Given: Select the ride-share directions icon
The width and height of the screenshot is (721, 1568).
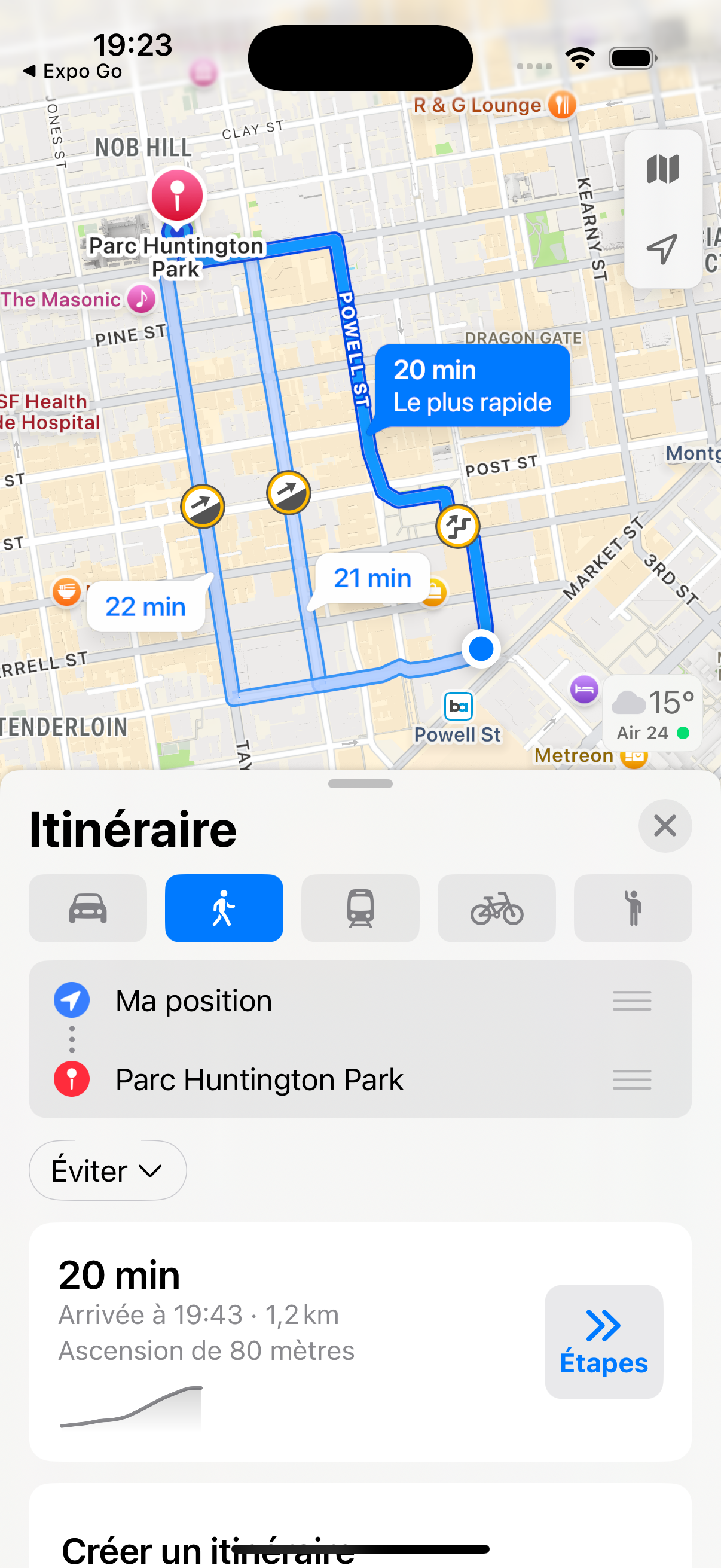Looking at the screenshot, I should 632,908.
